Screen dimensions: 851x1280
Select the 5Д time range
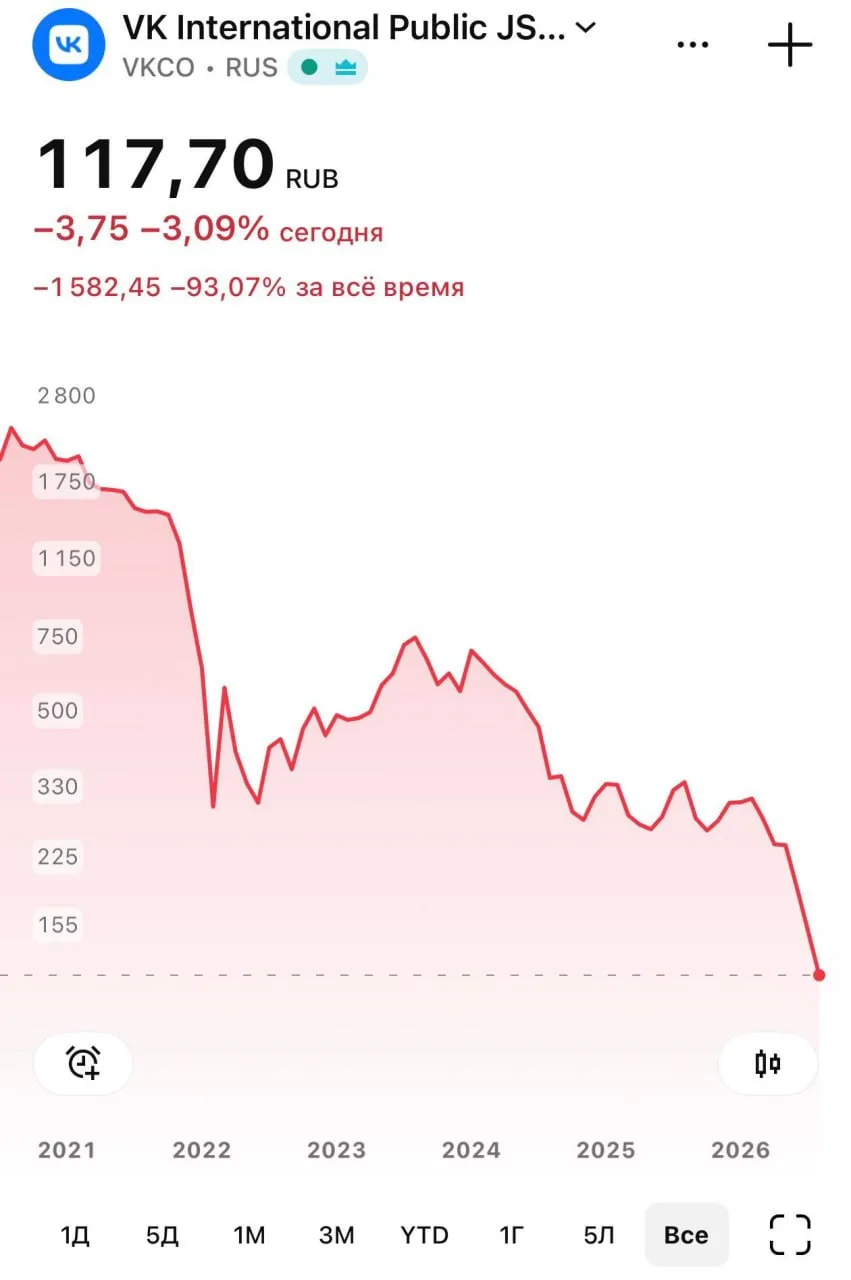pyautogui.click(x=162, y=1235)
